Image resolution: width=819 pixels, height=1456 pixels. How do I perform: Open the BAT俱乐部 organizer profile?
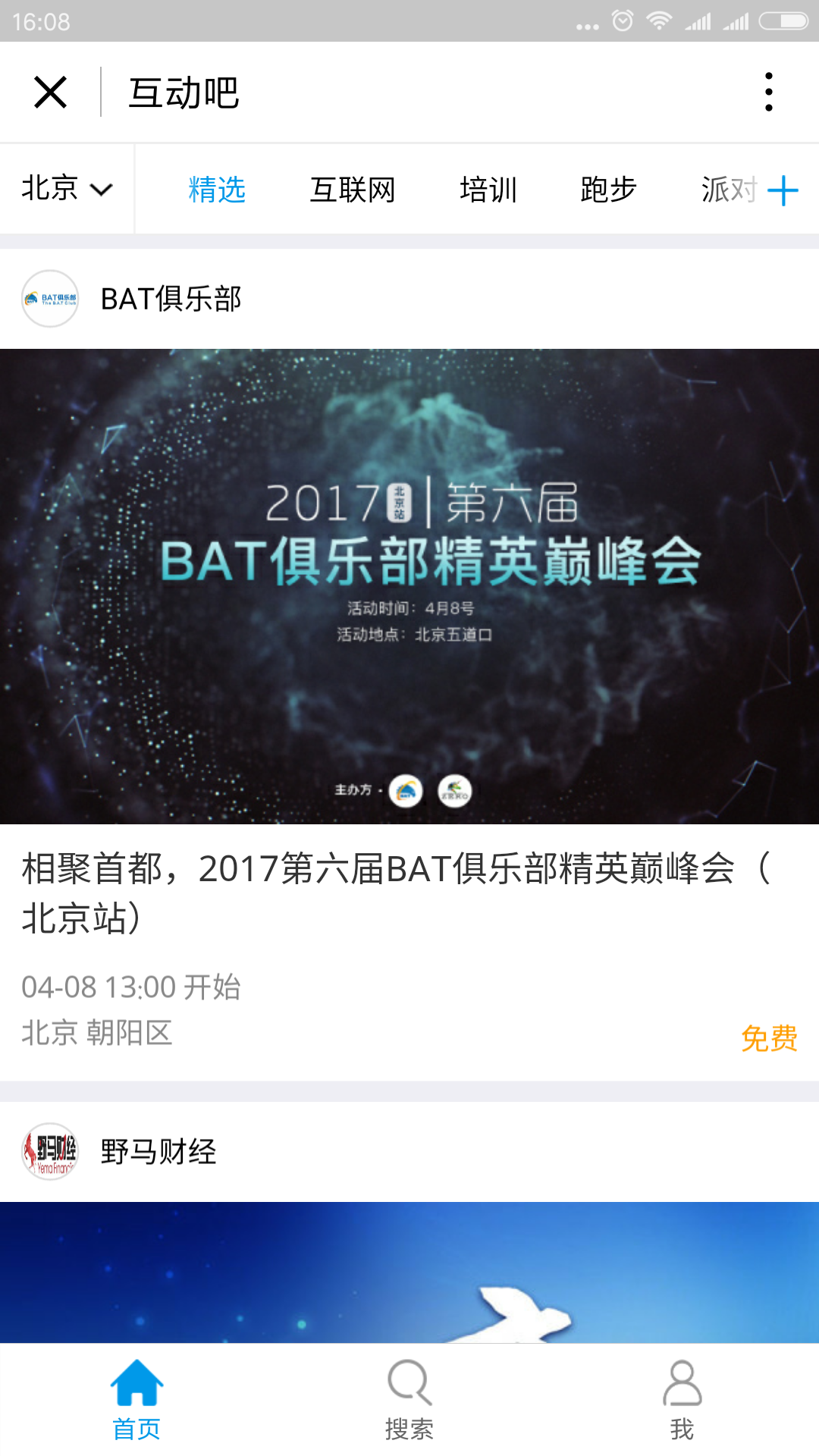133,299
